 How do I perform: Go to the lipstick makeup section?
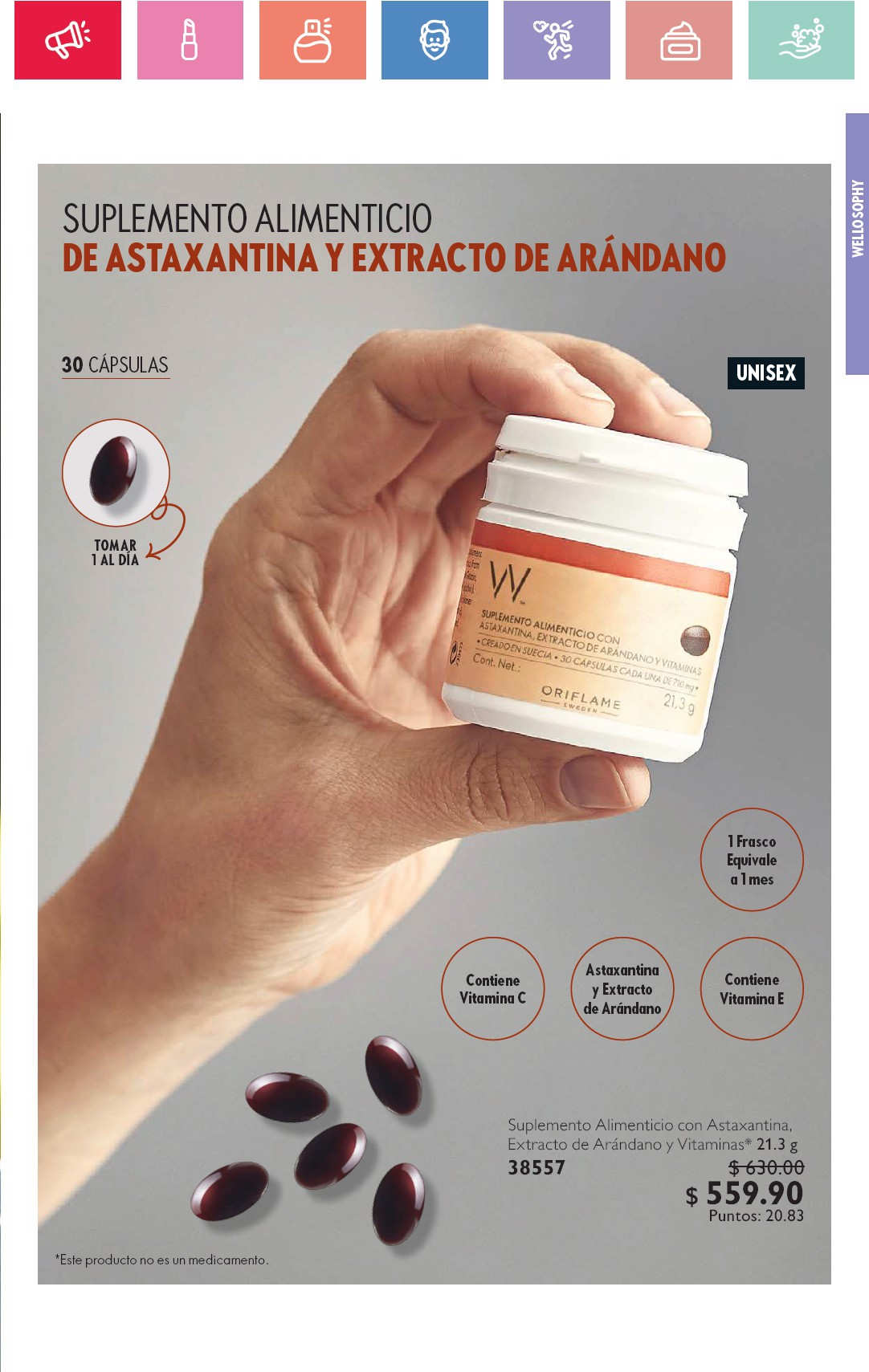[x=190, y=40]
